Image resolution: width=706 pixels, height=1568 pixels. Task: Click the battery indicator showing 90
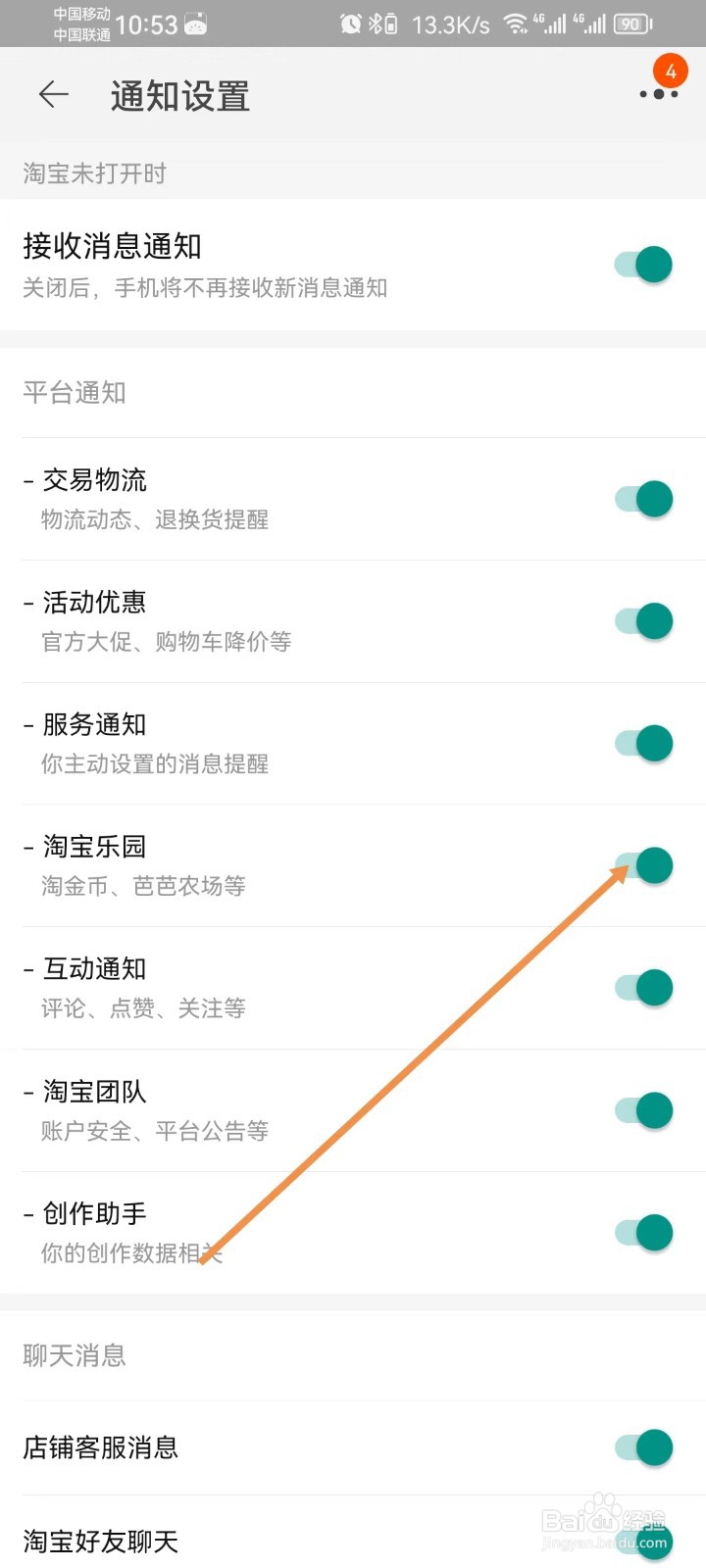(x=632, y=23)
